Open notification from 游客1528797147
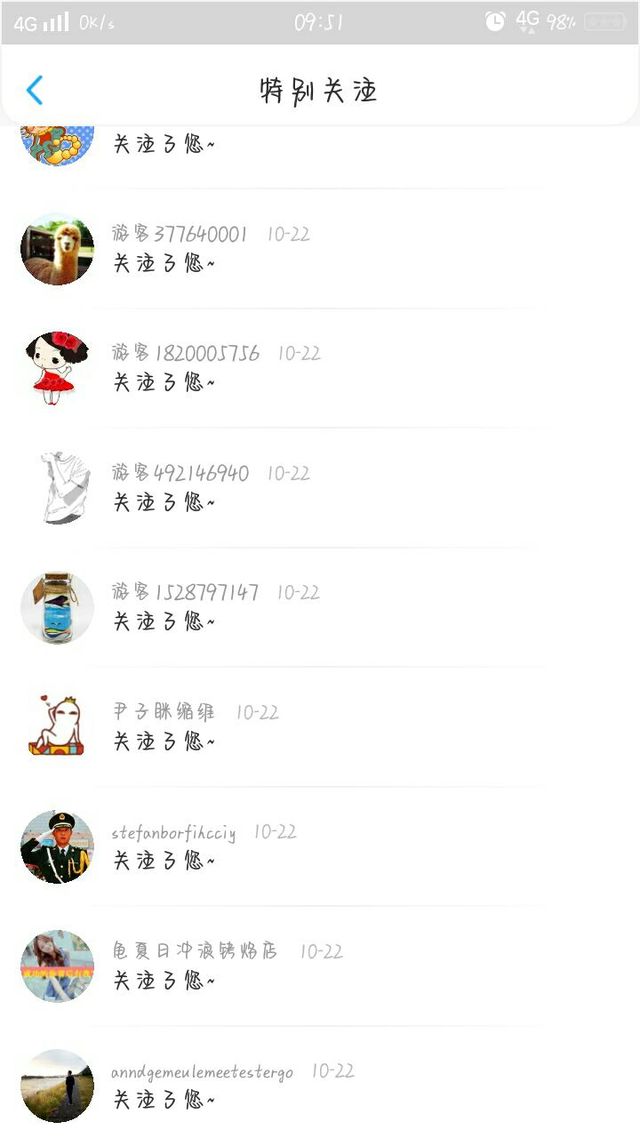 (320, 607)
